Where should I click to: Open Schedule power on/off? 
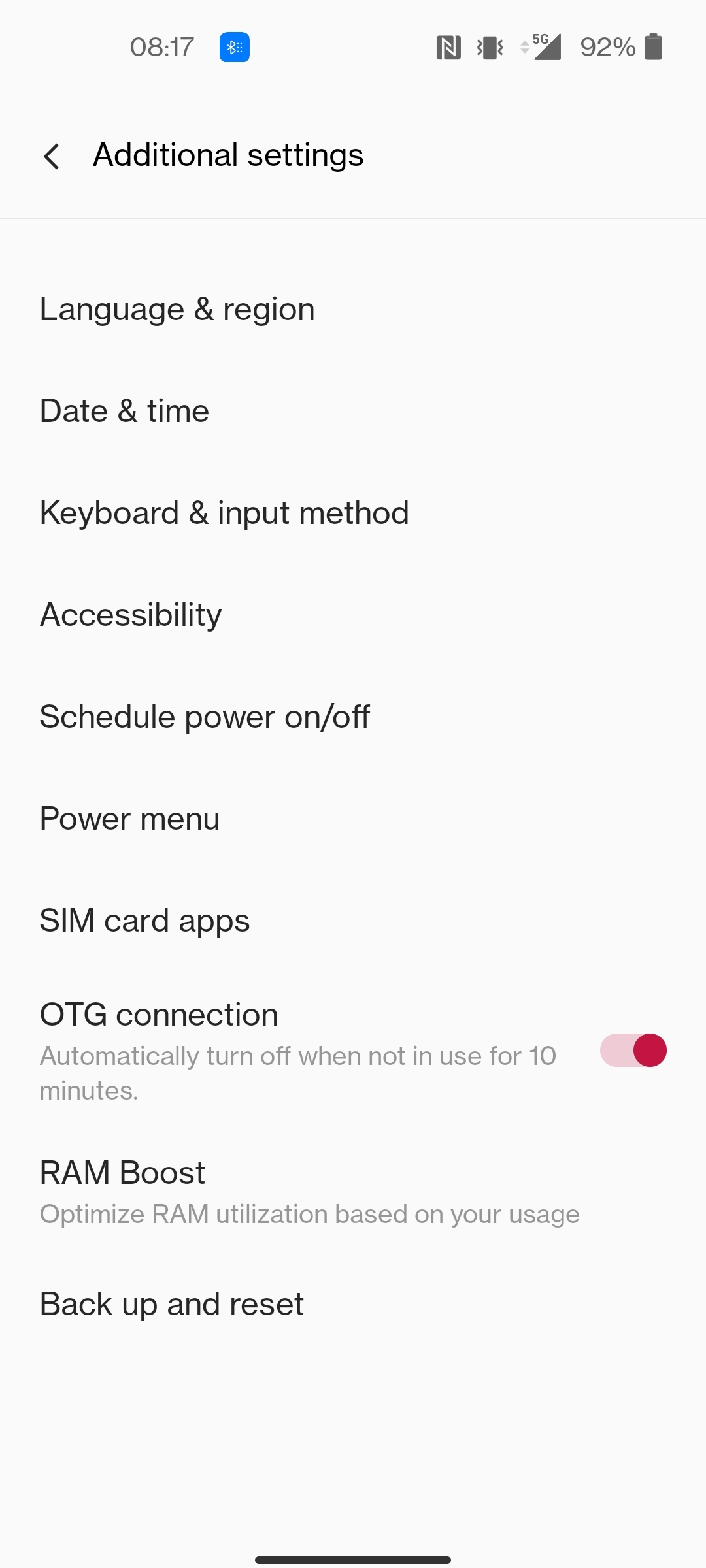point(353,717)
